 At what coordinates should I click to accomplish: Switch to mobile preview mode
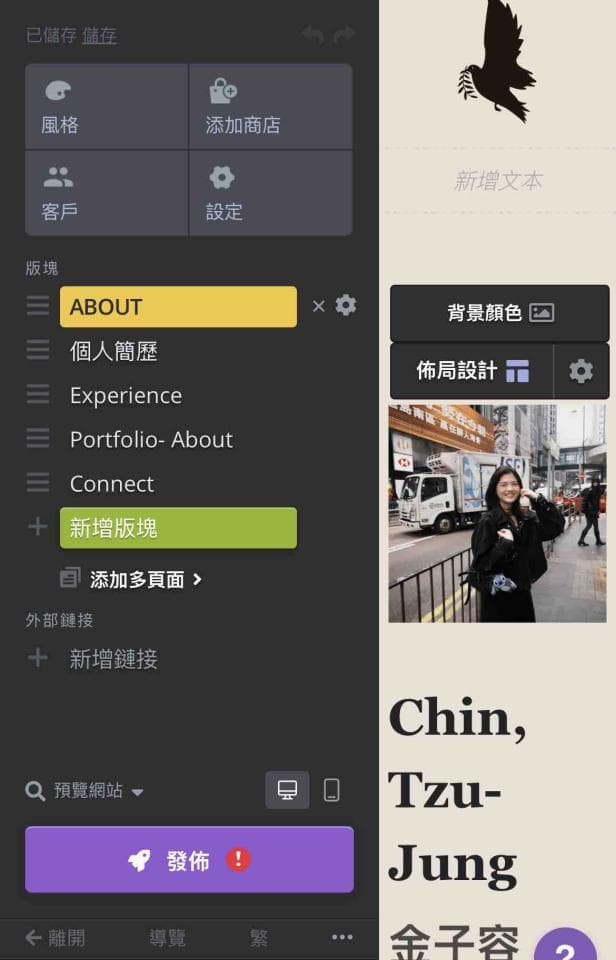pos(332,790)
